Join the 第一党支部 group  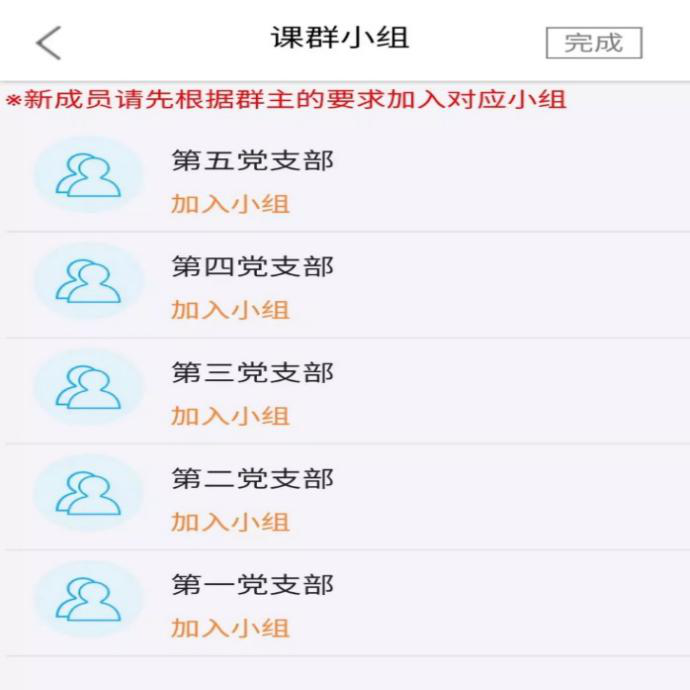230,628
